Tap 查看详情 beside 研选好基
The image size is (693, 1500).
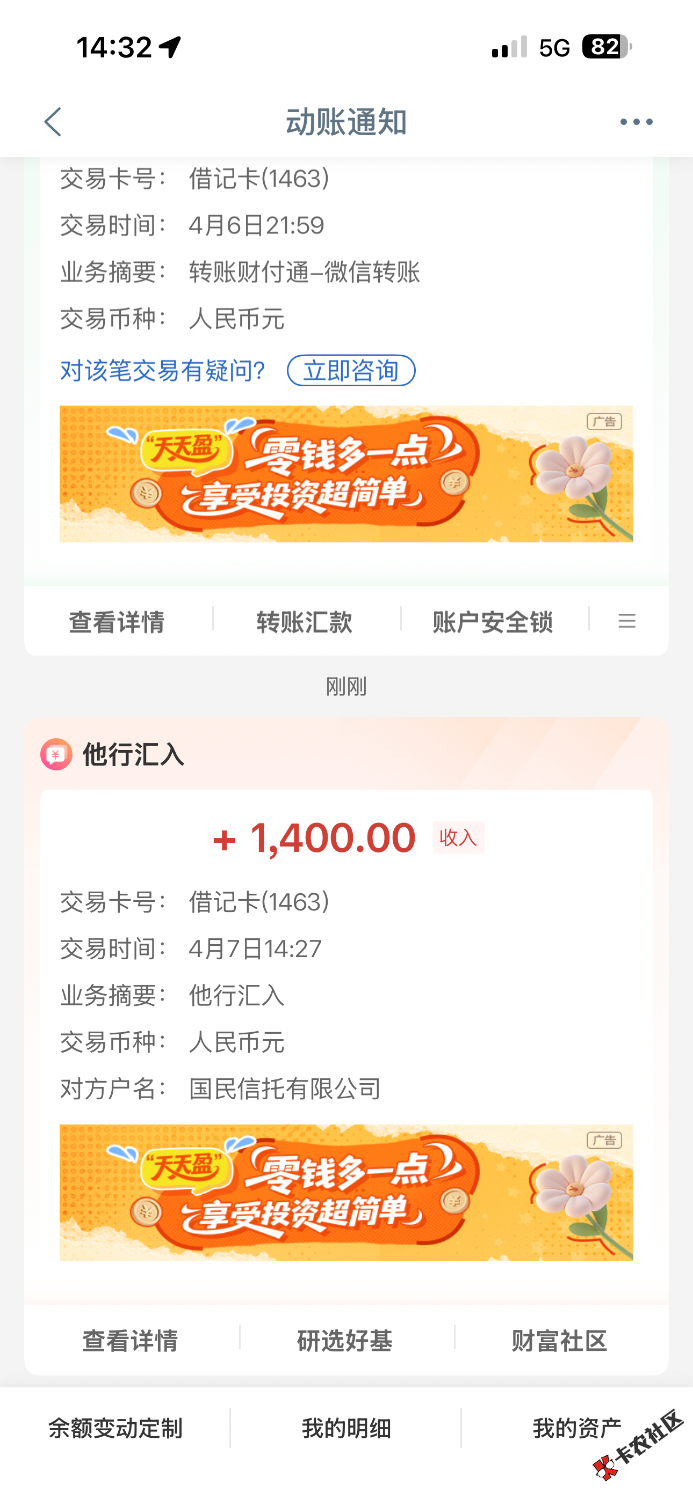coord(130,1340)
